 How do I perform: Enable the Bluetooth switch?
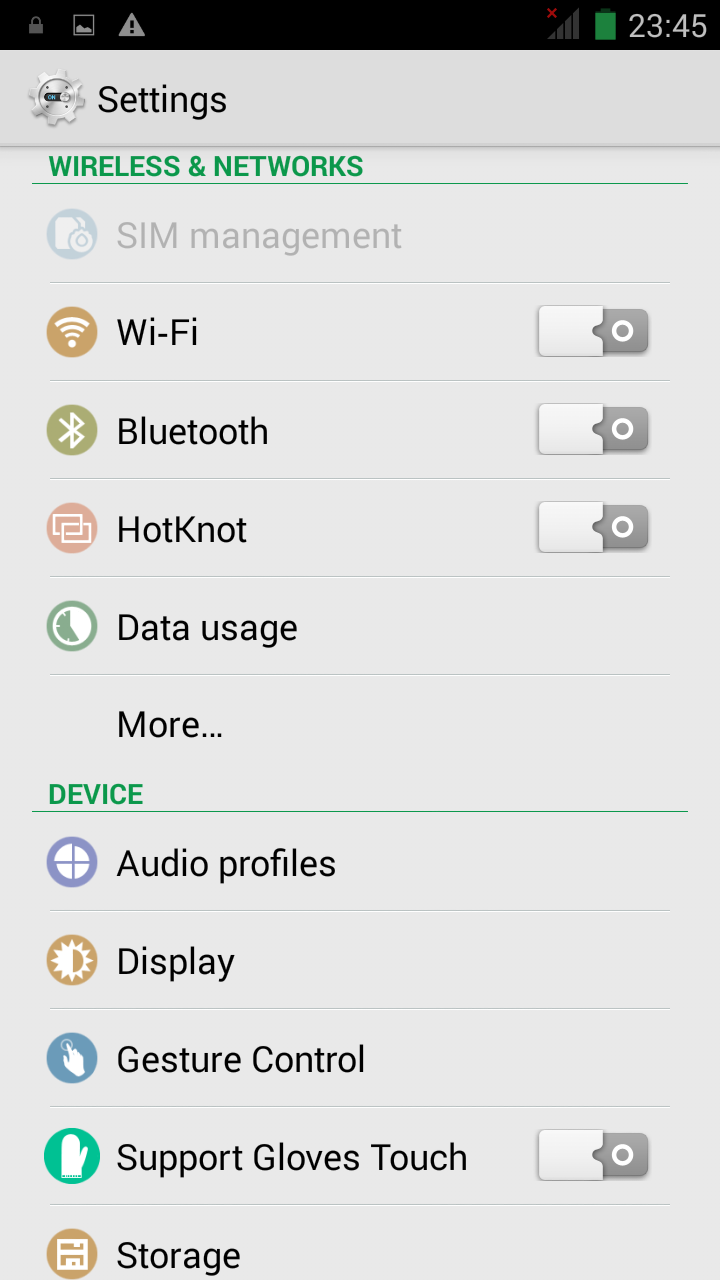tap(593, 430)
